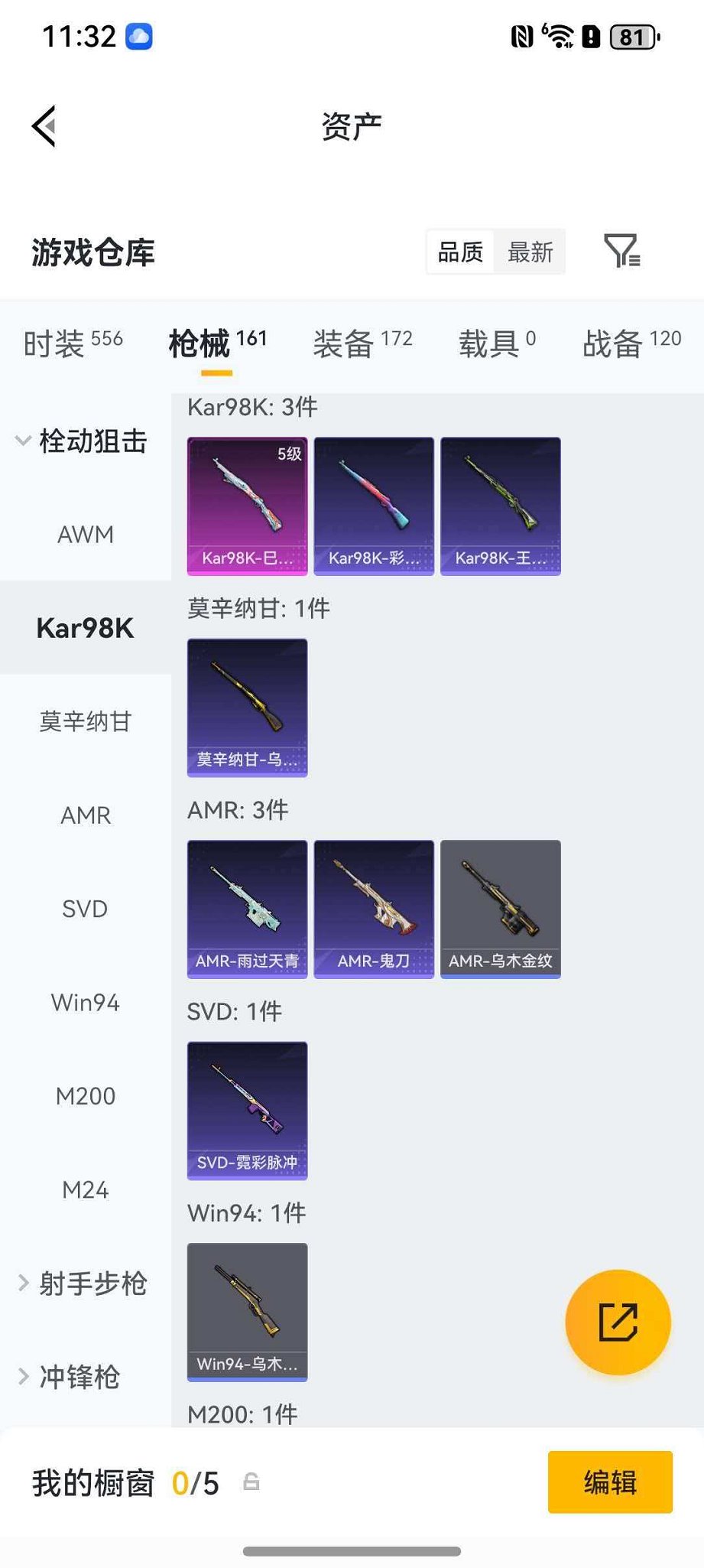Switch sorting to 品质
704x1568 pixels.
click(x=459, y=252)
